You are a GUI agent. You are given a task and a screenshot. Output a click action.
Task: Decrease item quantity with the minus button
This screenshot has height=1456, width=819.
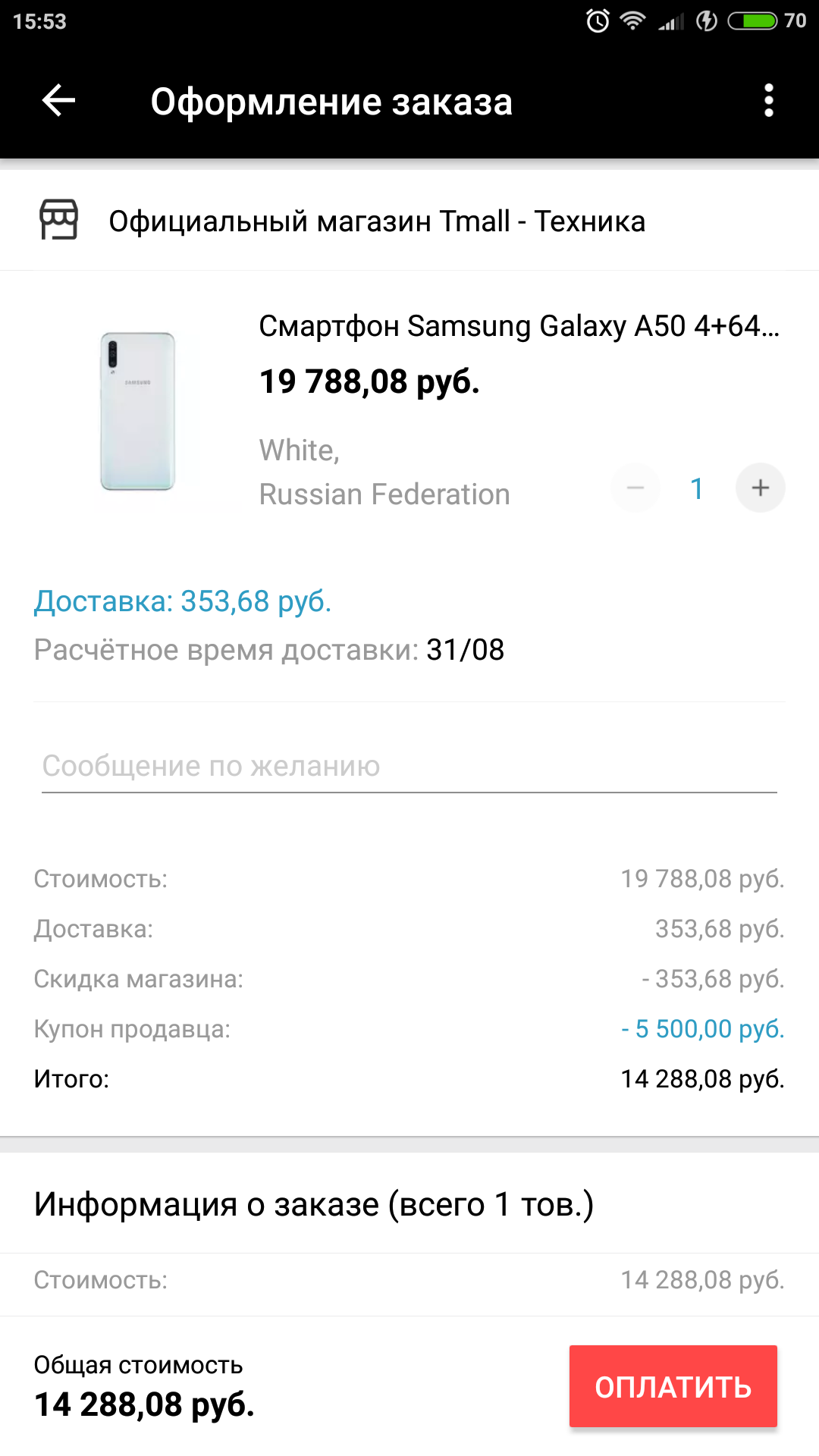(x=635, y=488)
